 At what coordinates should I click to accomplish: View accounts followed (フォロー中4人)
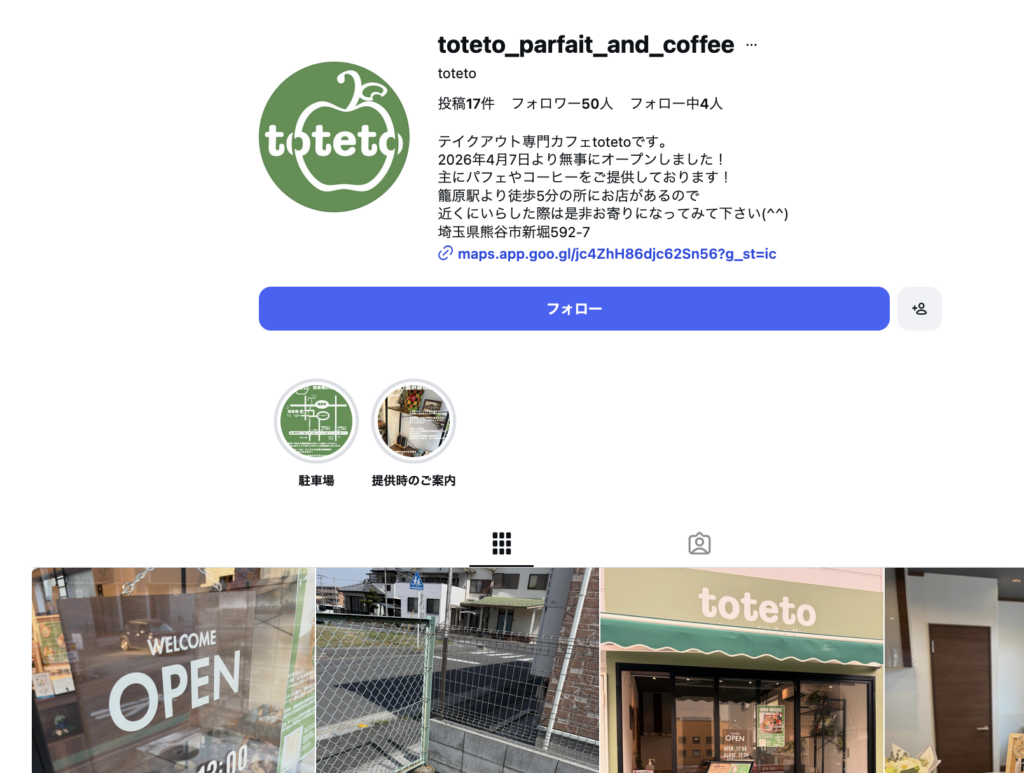[676, 103]
